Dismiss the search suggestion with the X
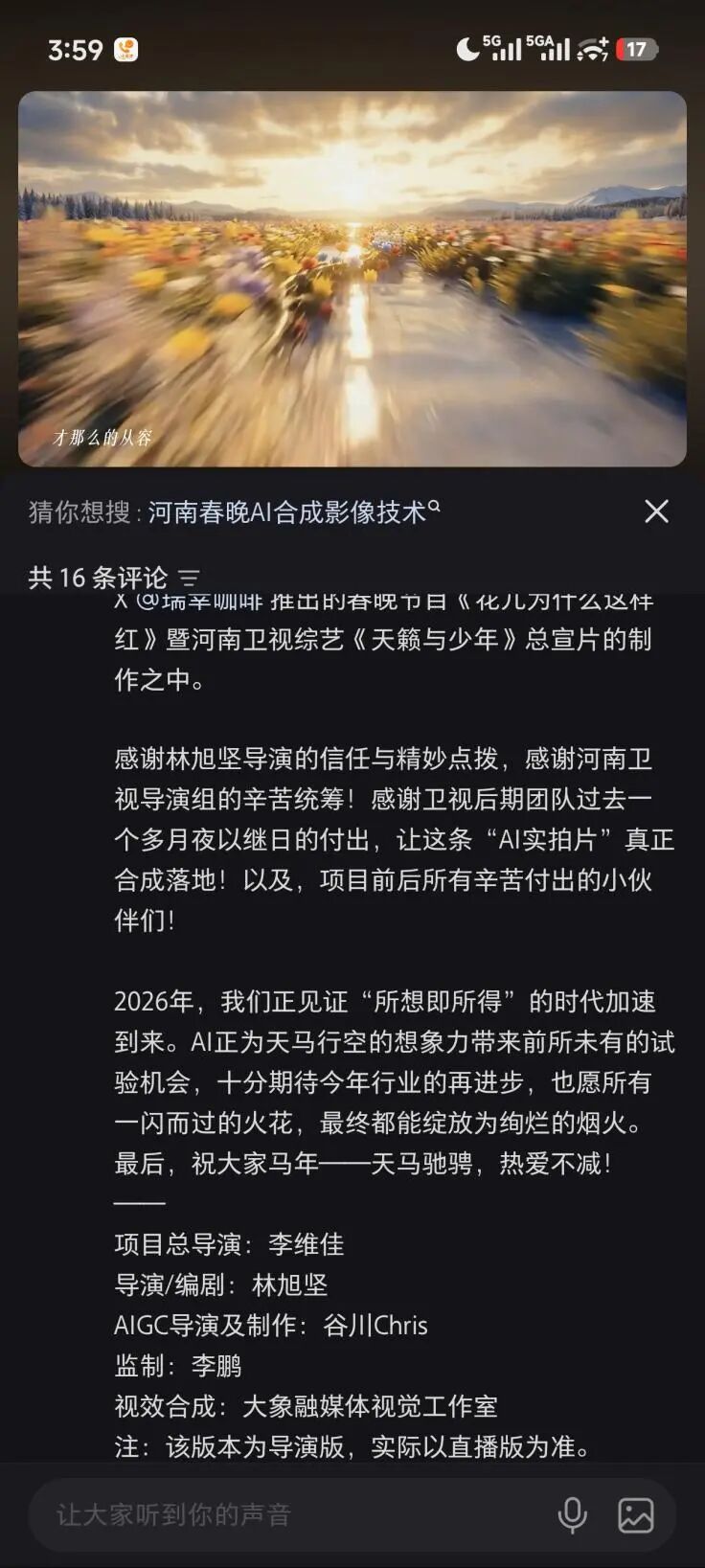Screen dimensions: 705x1568 657,512
